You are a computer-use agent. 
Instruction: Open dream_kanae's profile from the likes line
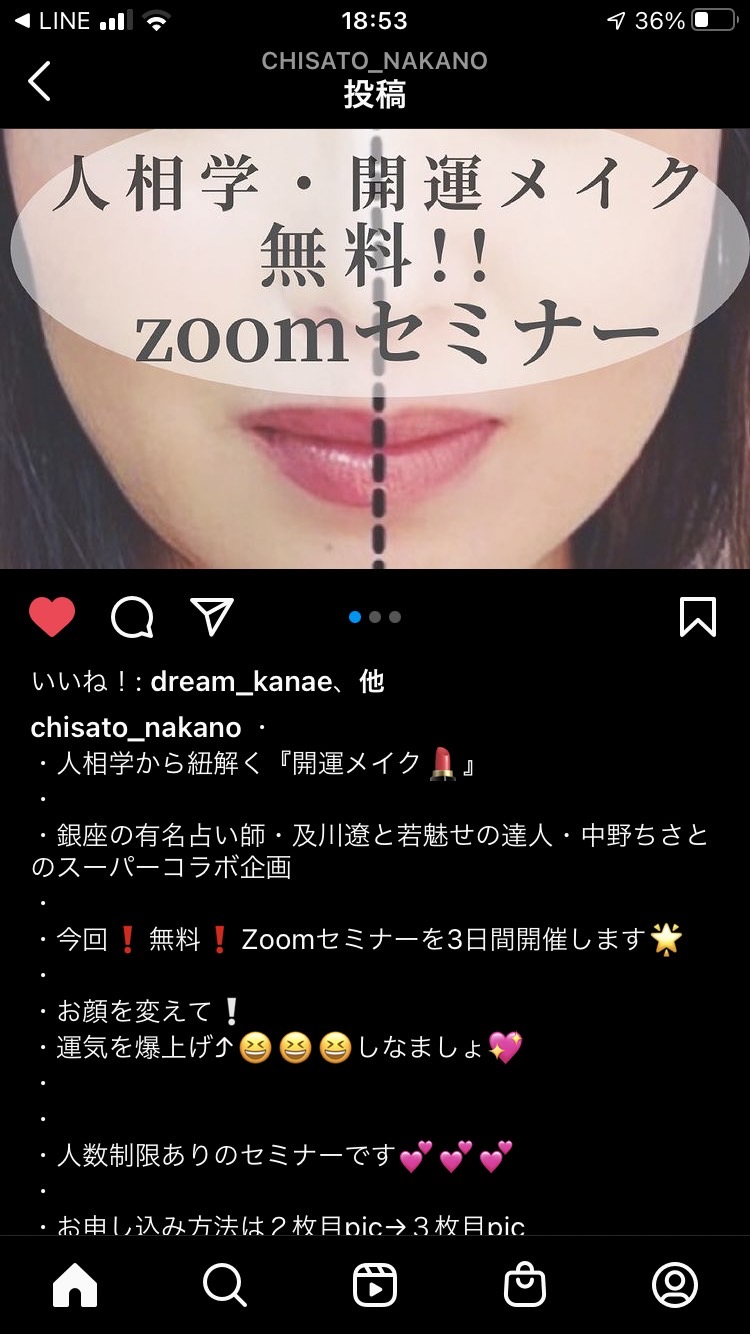coord(241,682)
